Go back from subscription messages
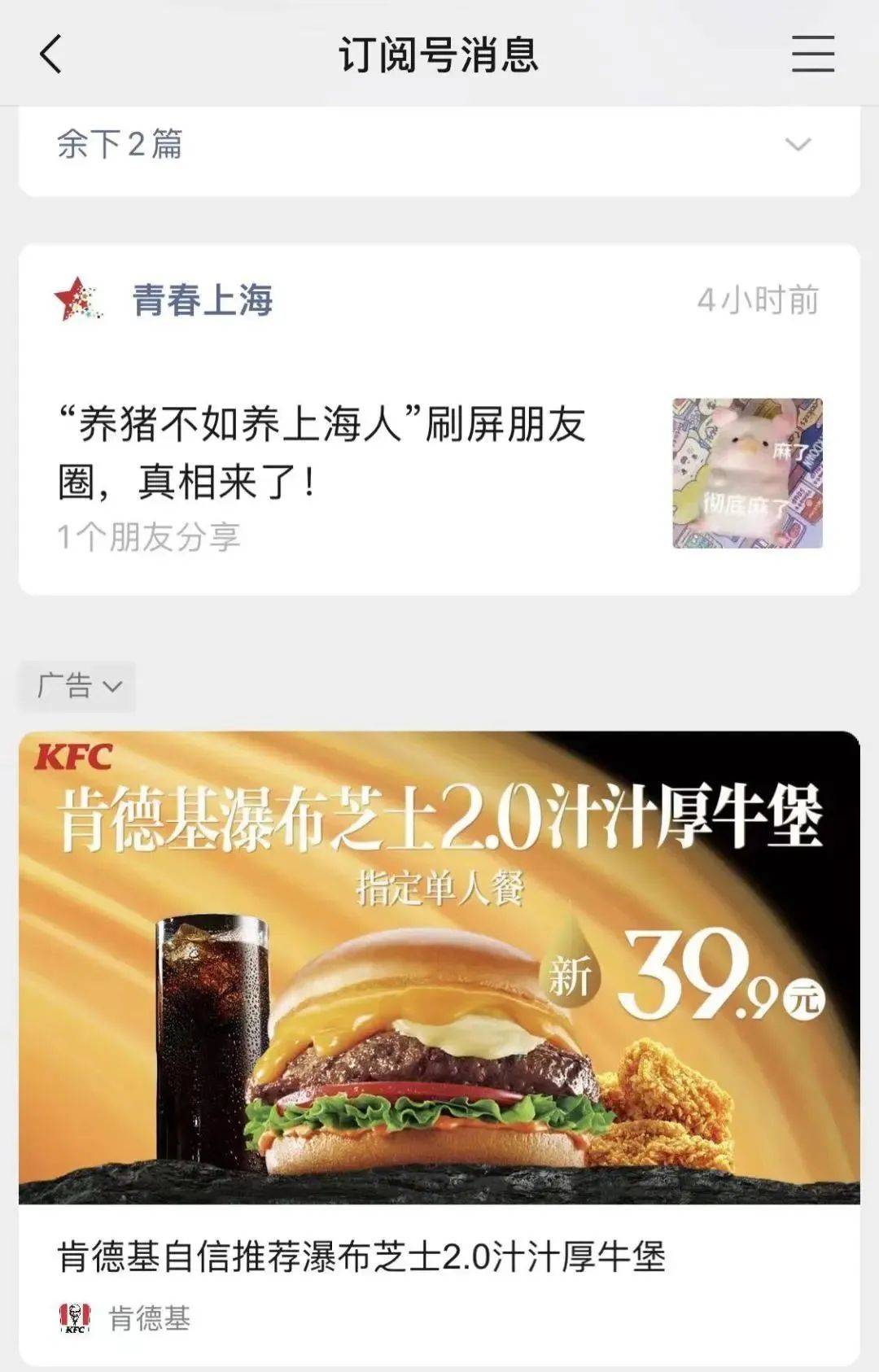 click(x=50, y=55)
